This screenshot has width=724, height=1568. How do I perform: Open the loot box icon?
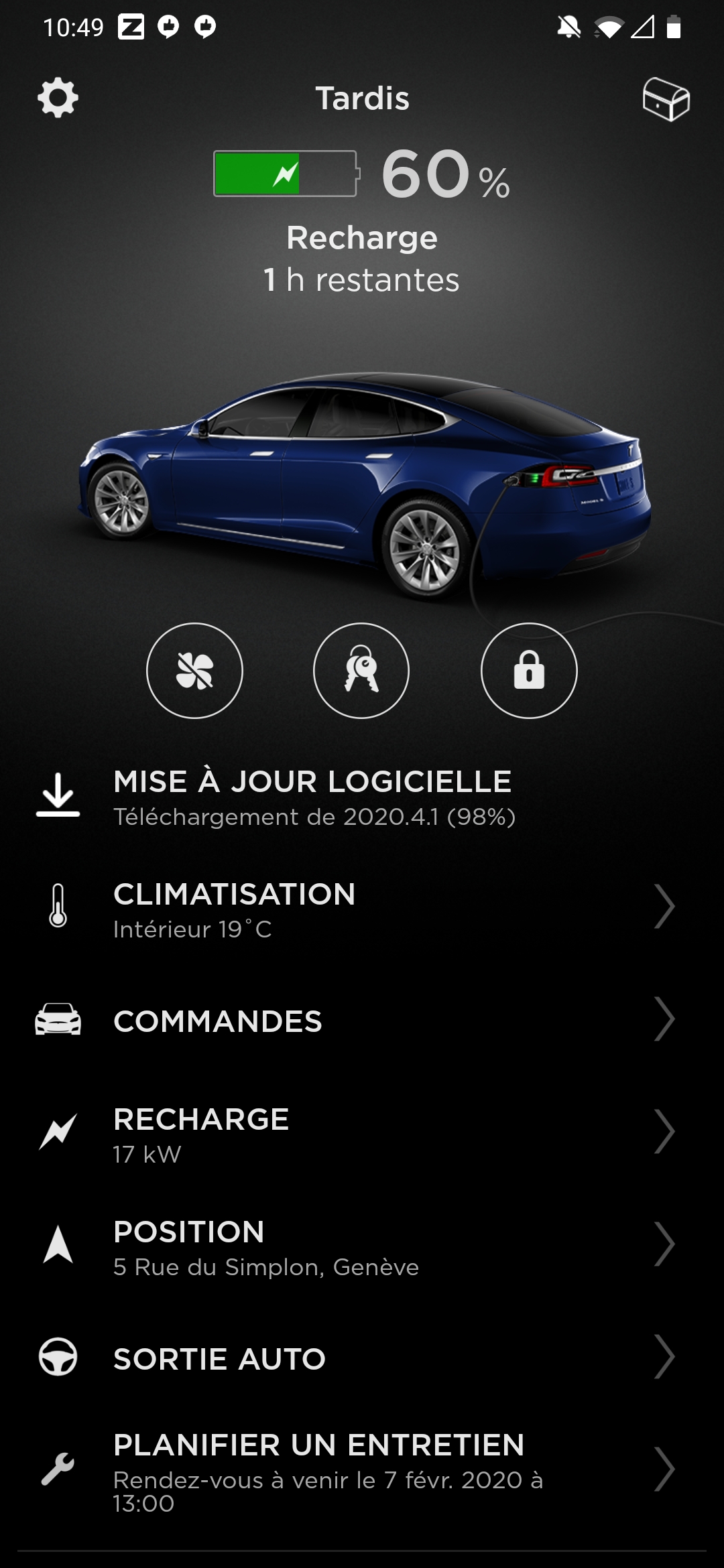(x=665, y=99)
